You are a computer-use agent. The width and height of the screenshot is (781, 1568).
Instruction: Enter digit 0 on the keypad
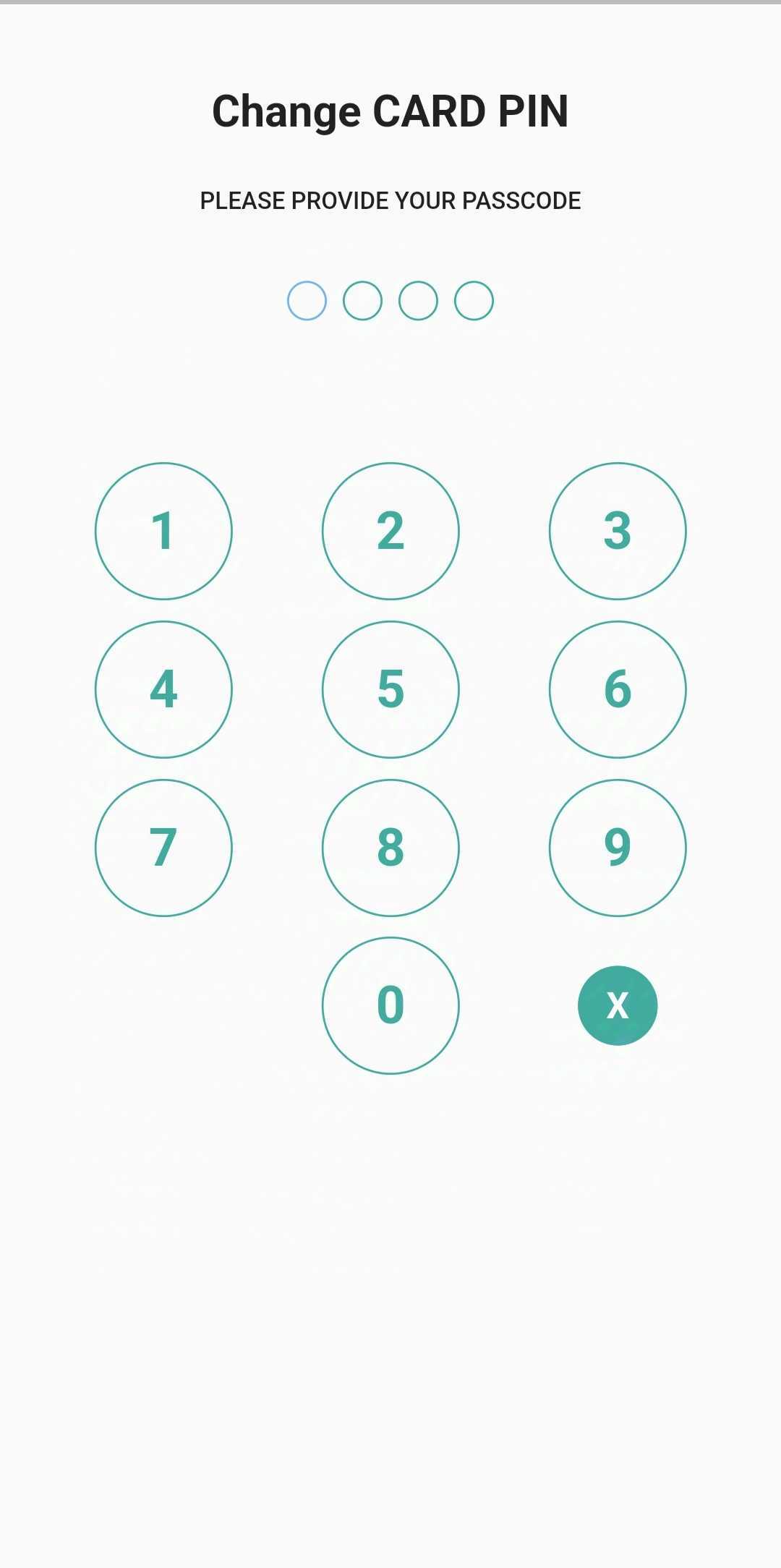(390, 1005)
